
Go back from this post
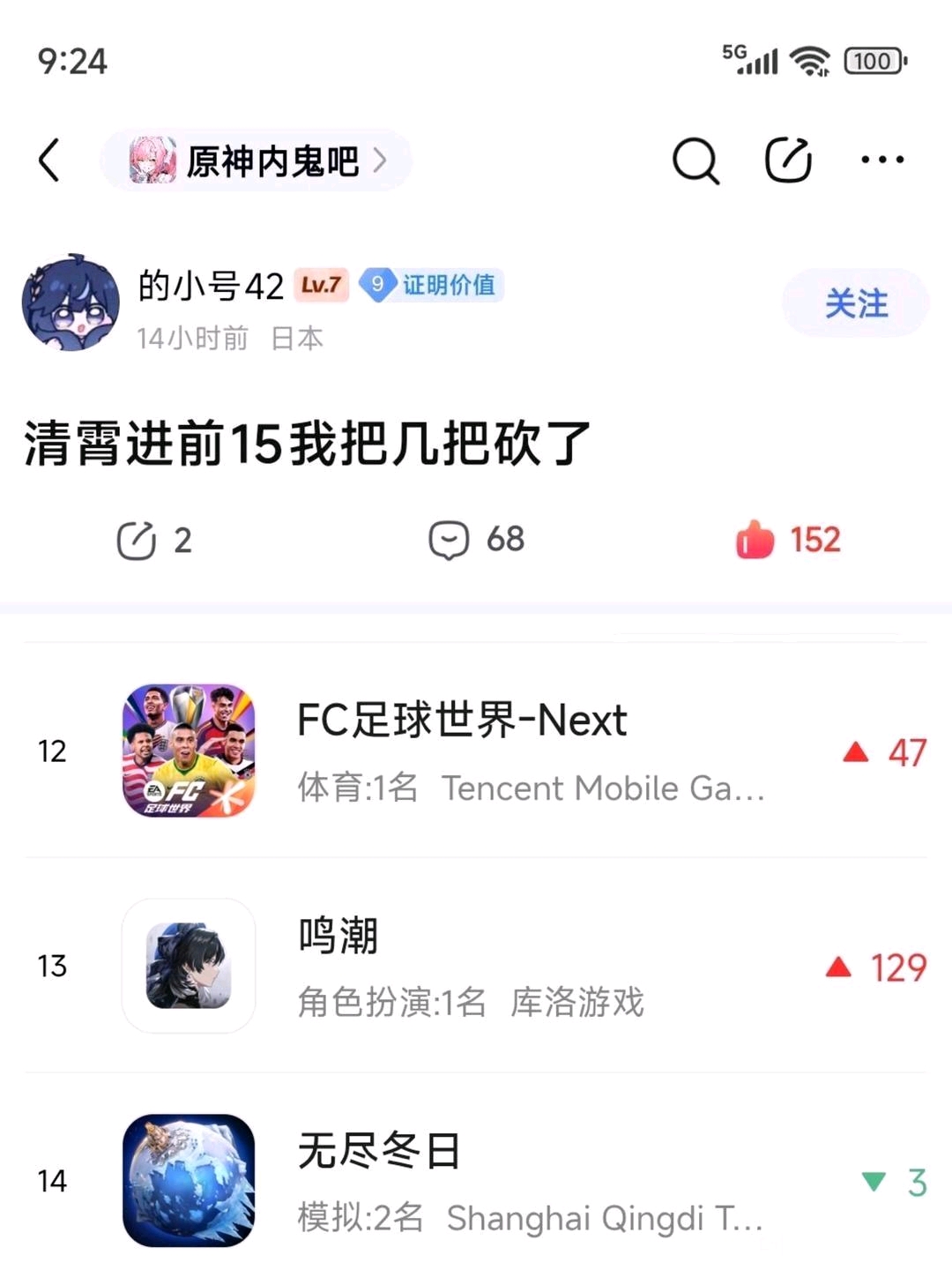pos(50,161)
